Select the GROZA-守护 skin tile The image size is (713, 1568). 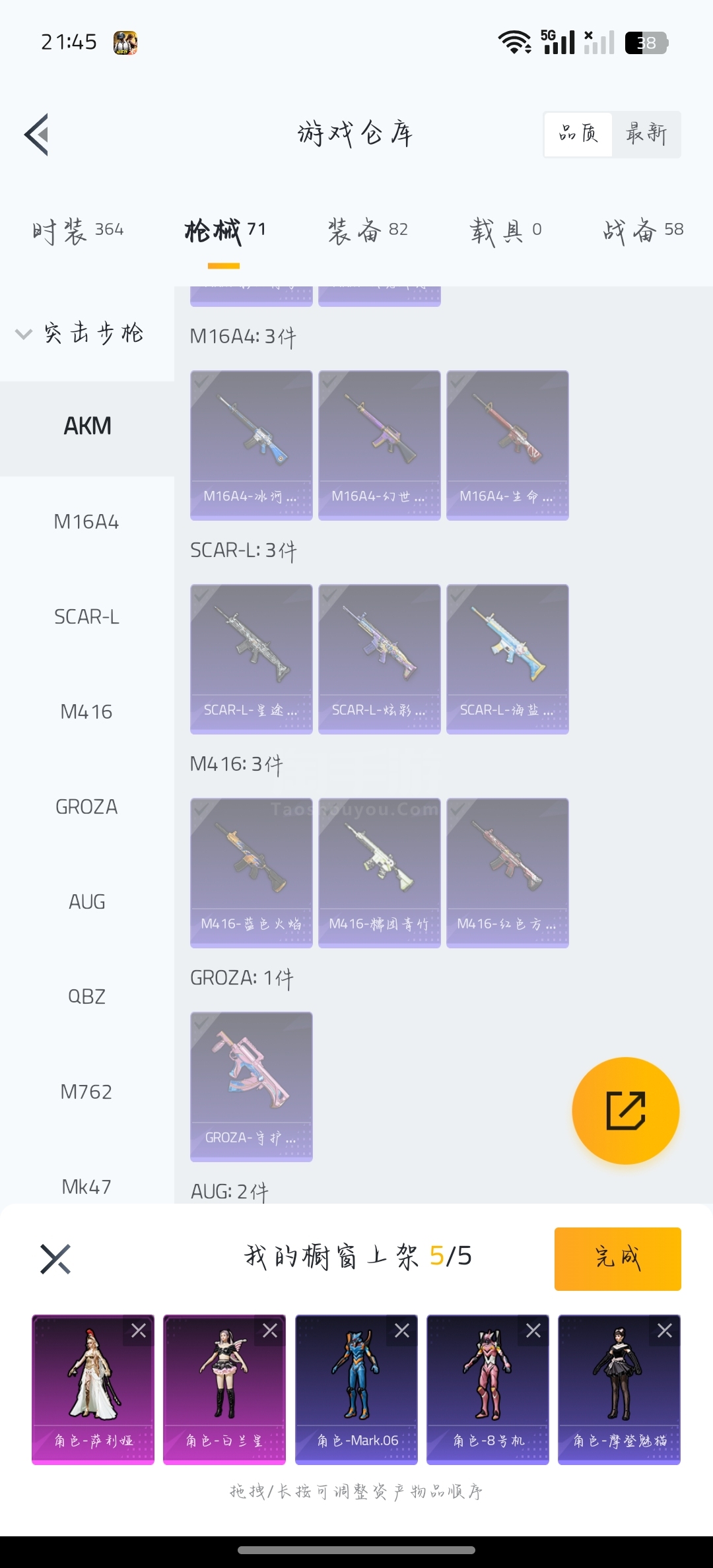click(x=251, y=1086)
